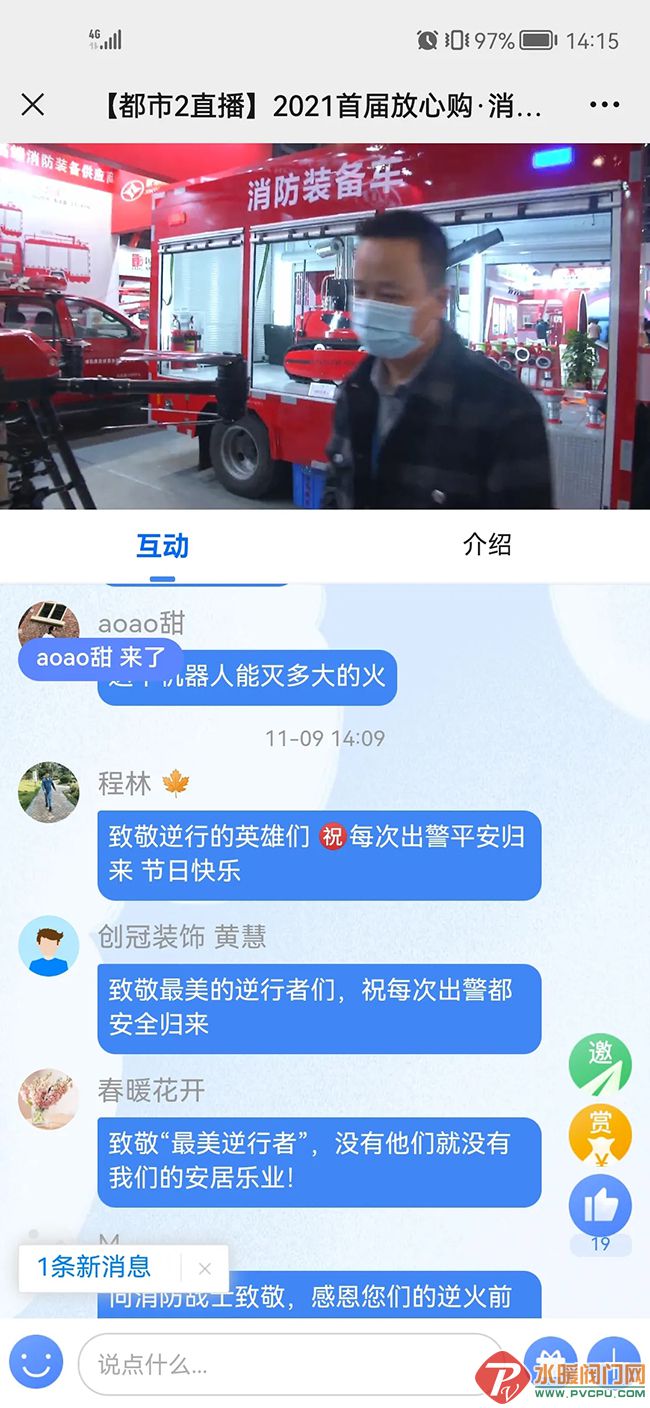Tap the live video player
The height and width of the screenshot is (1408, 650).
[x=324, y=326]
